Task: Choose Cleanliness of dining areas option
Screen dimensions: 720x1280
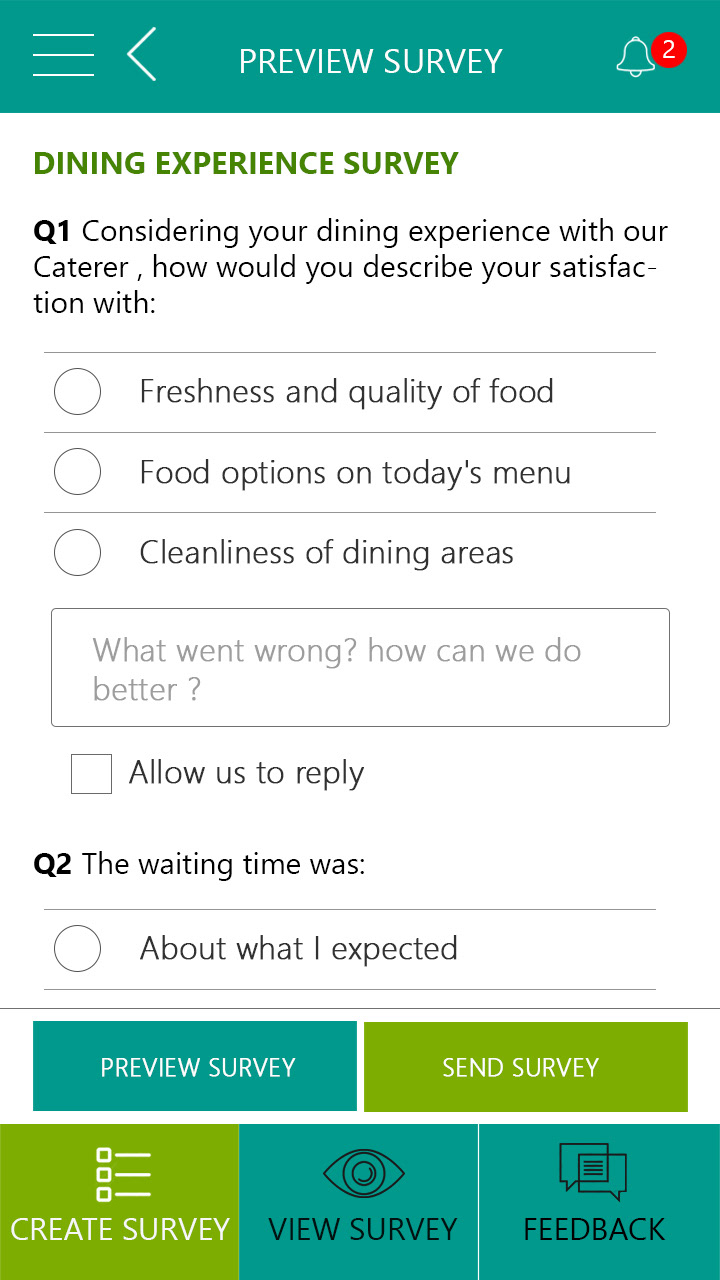Action: coord(77,552)
